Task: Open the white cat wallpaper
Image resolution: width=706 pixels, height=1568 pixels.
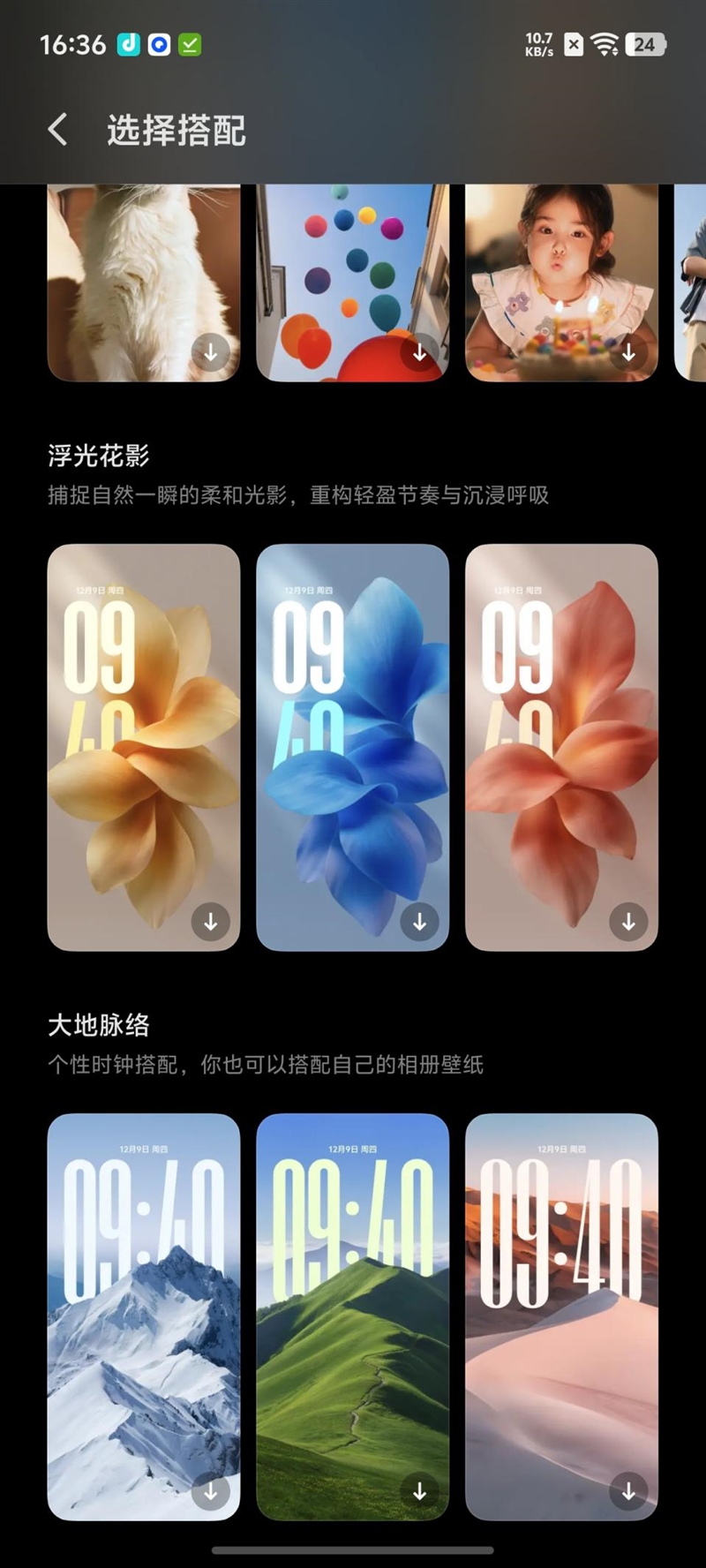Action: coord(143,274)
